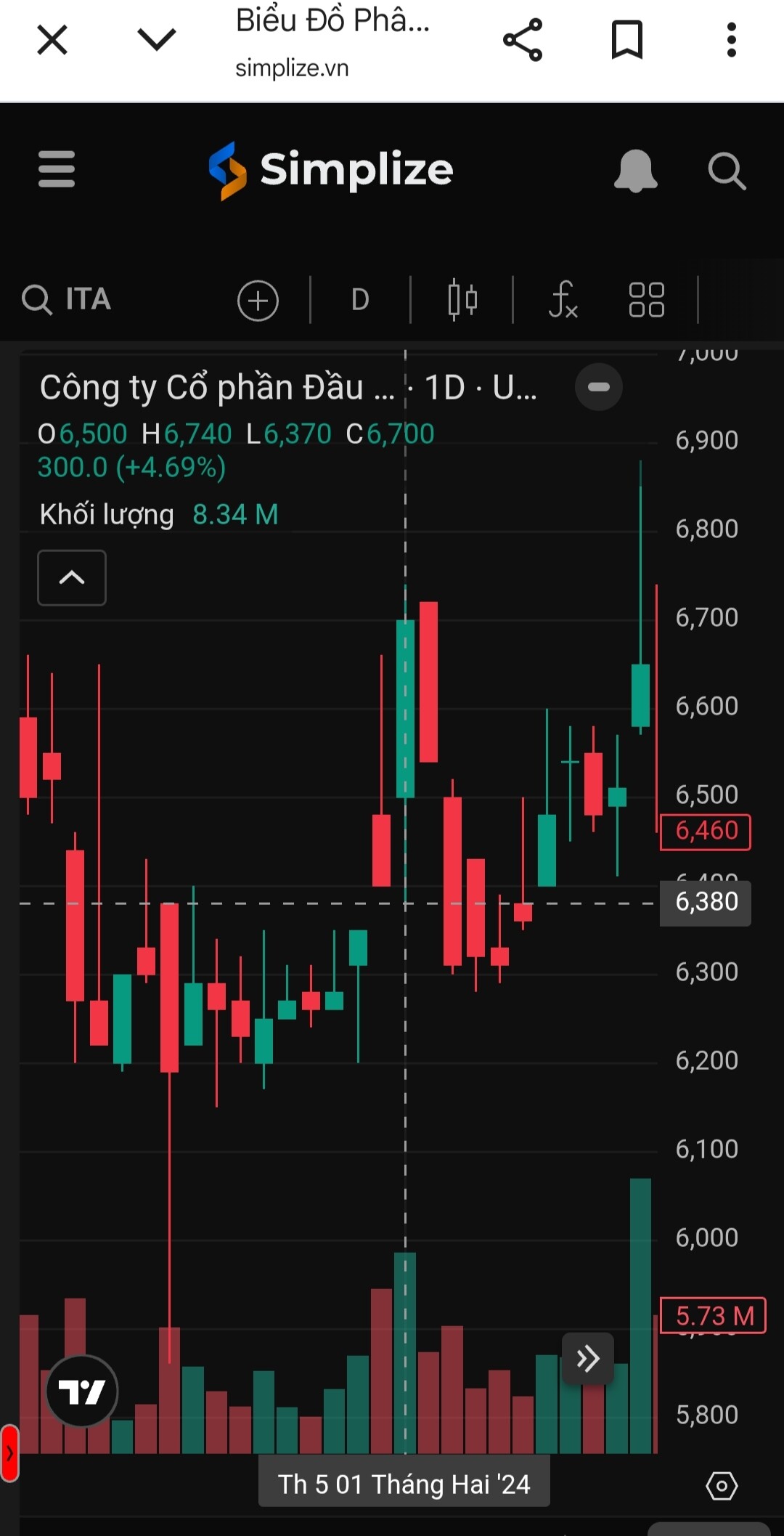
Task: Hide the legend with the minus button
Action: (598, 387)
